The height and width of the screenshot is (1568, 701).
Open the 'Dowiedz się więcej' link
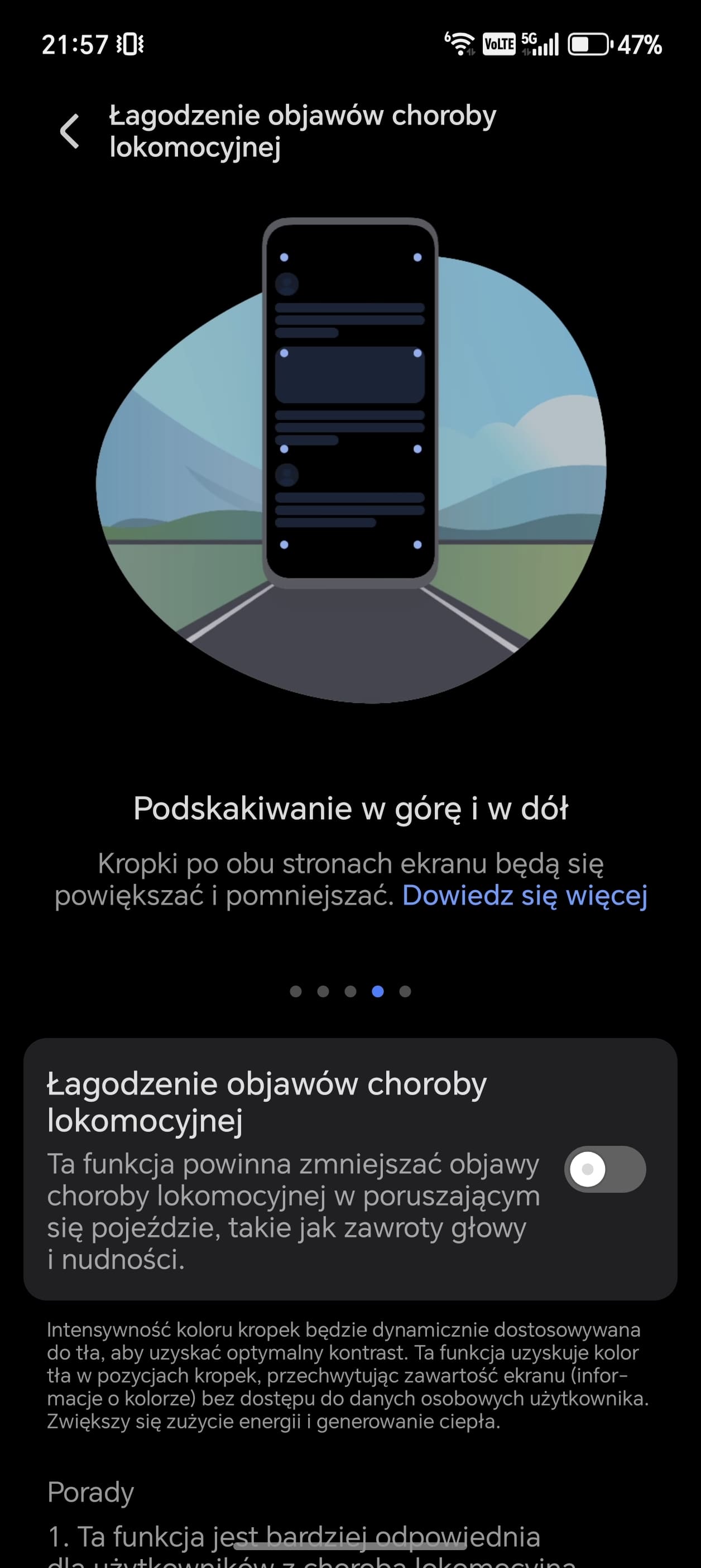tap(525, 895)
